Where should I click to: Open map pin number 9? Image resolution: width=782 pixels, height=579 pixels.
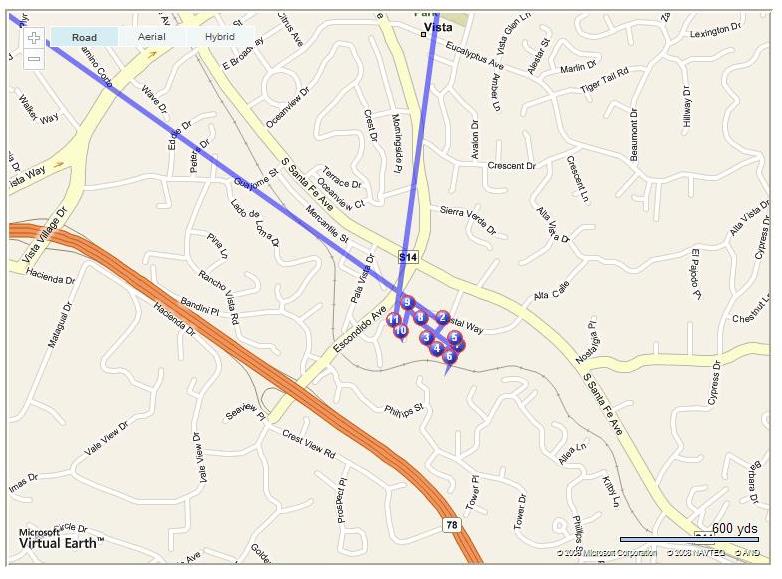click(x=407, y=302)
